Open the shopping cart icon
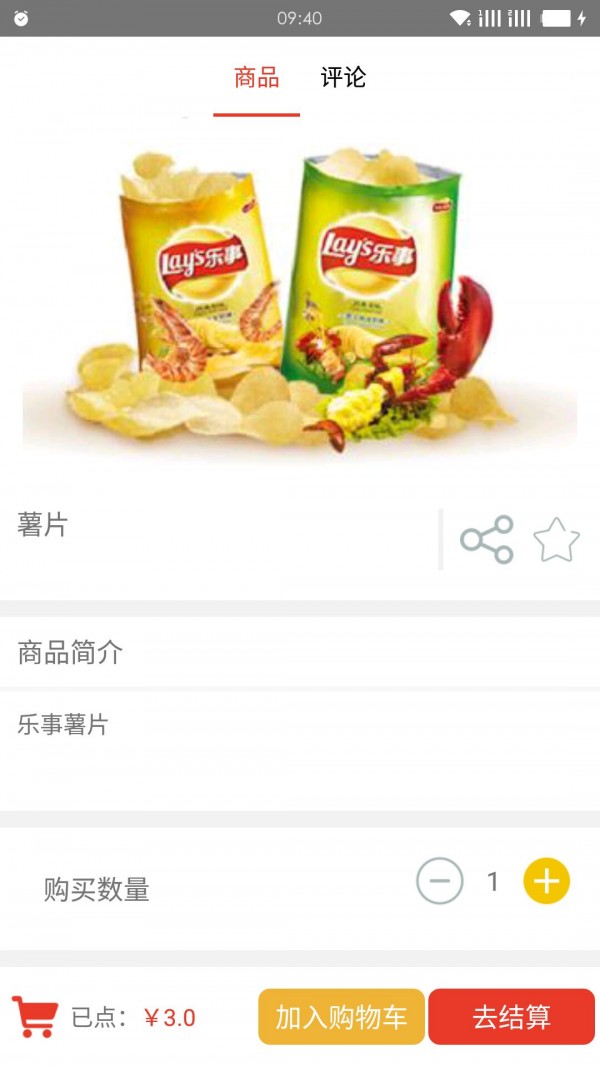Image resolution: width=600 pixels, height=1067 pixels. click(x=35, y=1017)
